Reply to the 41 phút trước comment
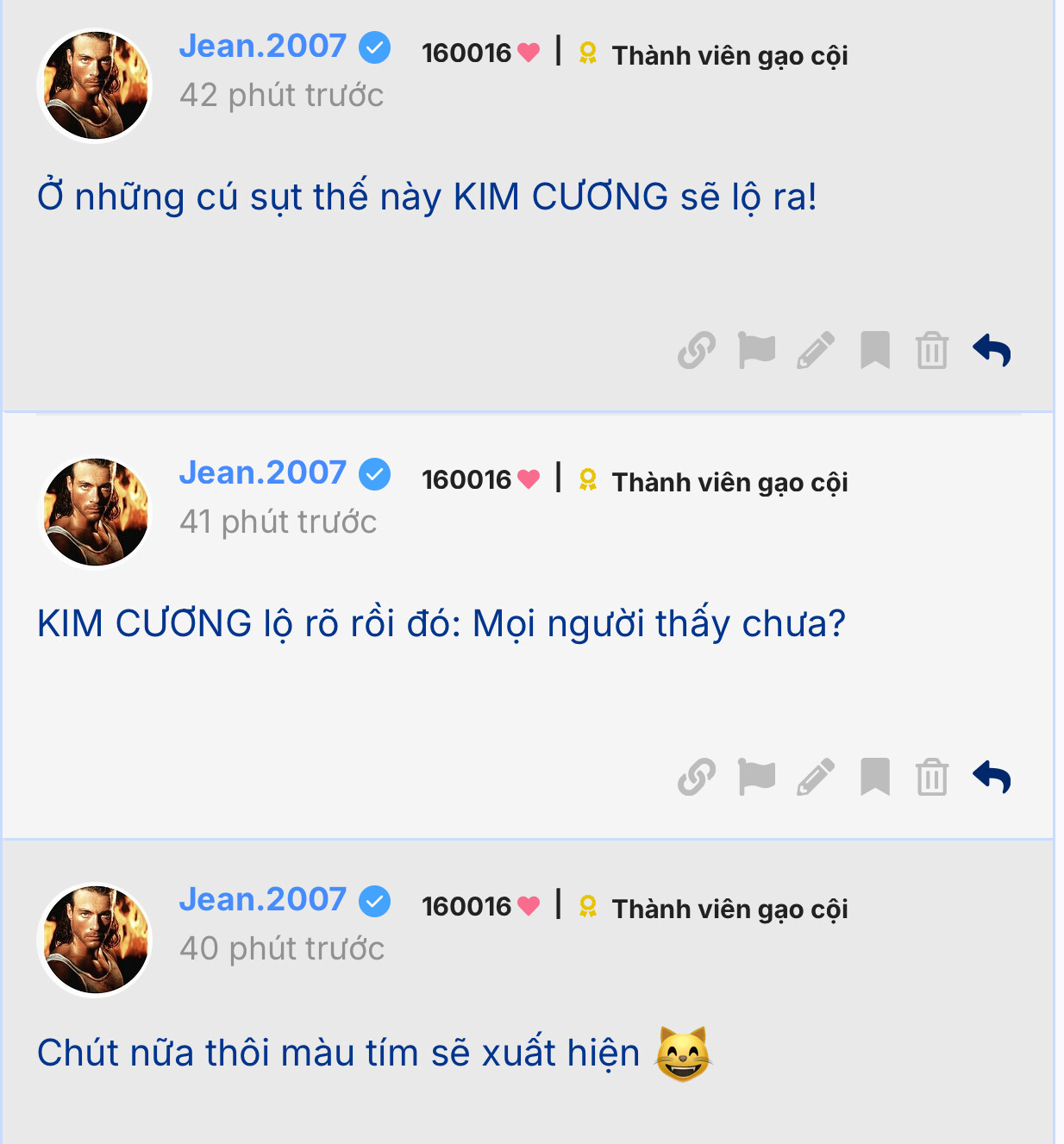1064x1144 pixels. tap(992, 777)
